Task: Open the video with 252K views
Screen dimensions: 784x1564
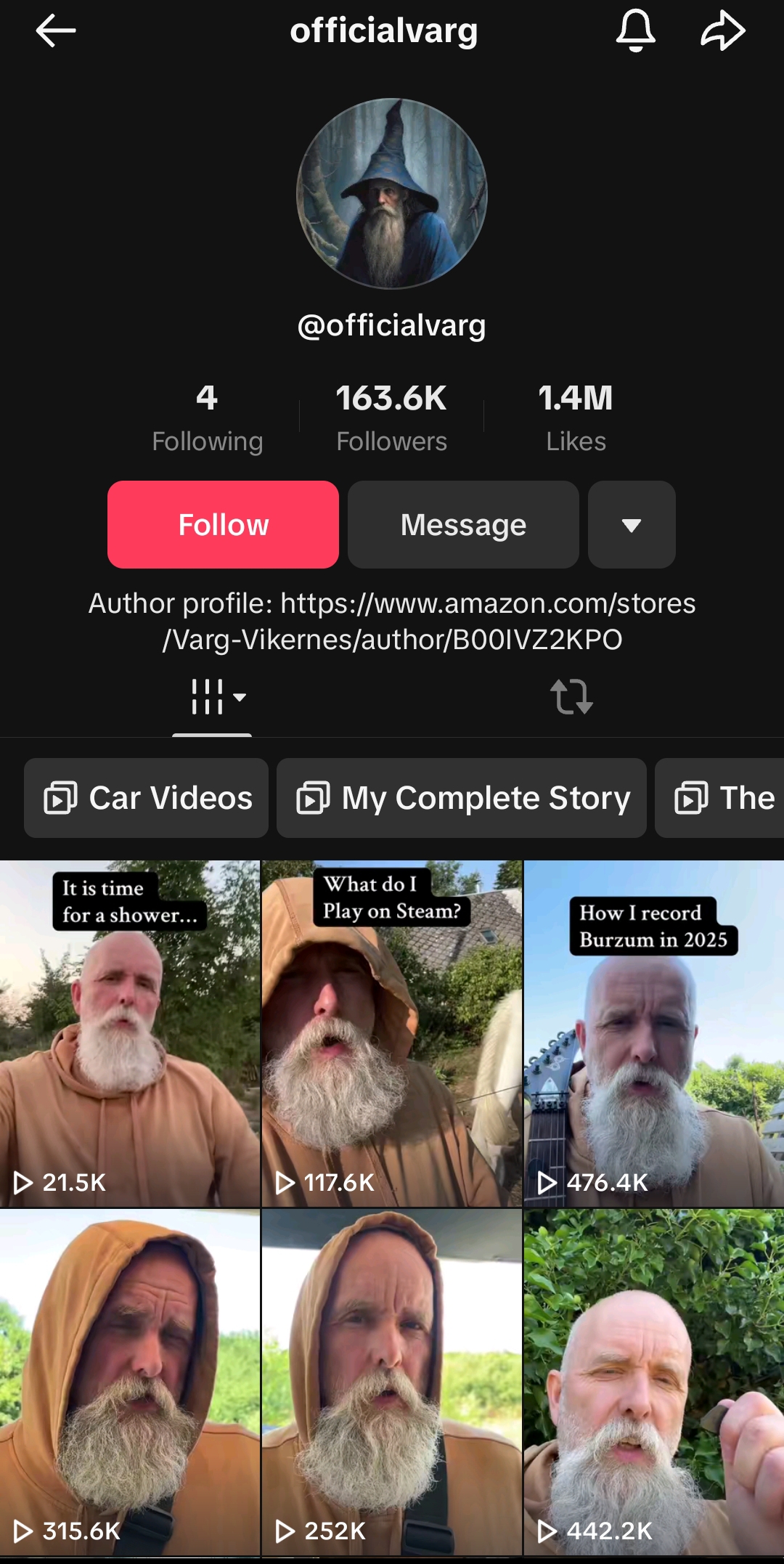Action: pos(392,1383)
